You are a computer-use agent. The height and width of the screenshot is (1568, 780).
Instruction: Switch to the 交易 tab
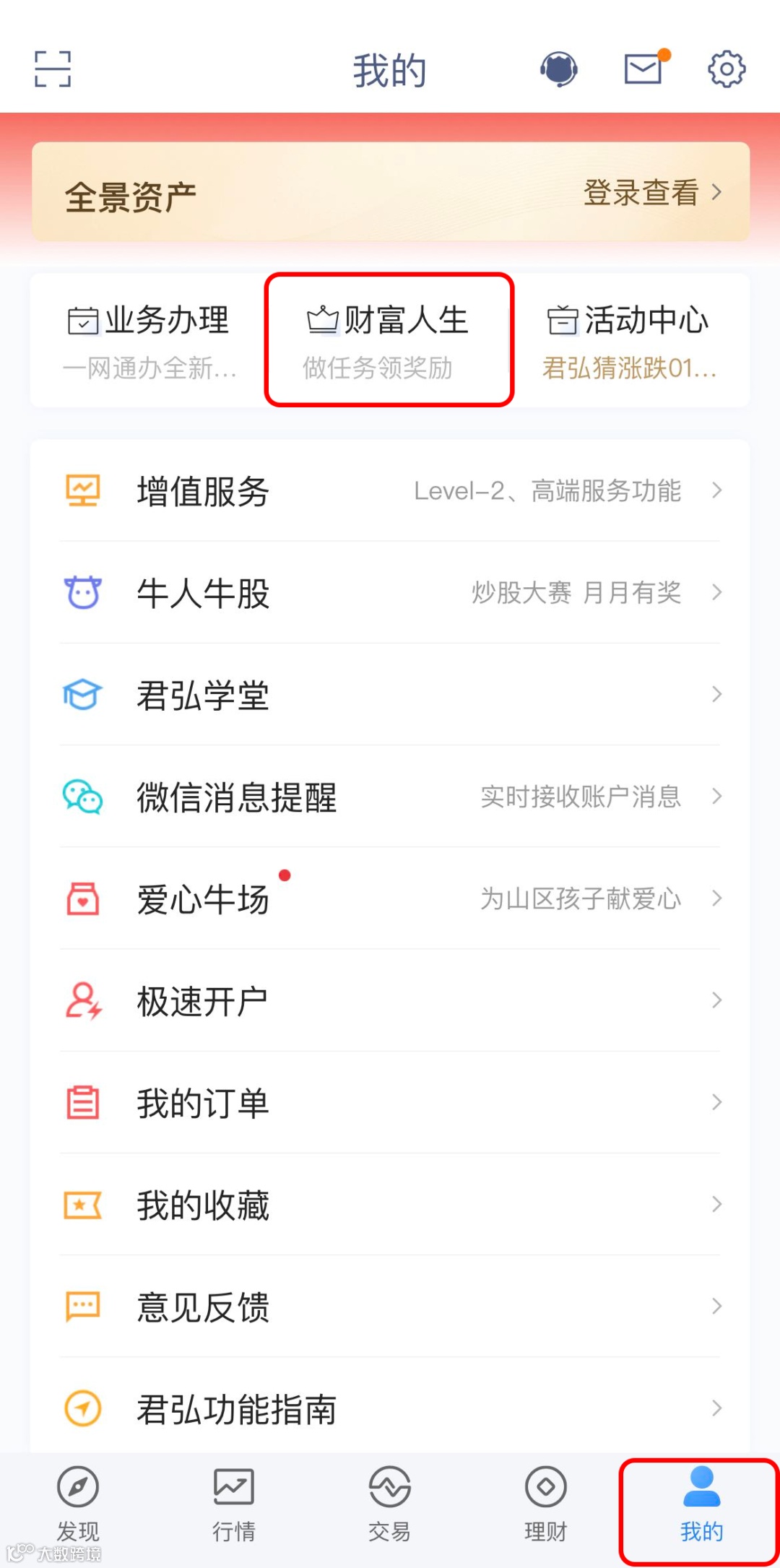click(390, 1504)
